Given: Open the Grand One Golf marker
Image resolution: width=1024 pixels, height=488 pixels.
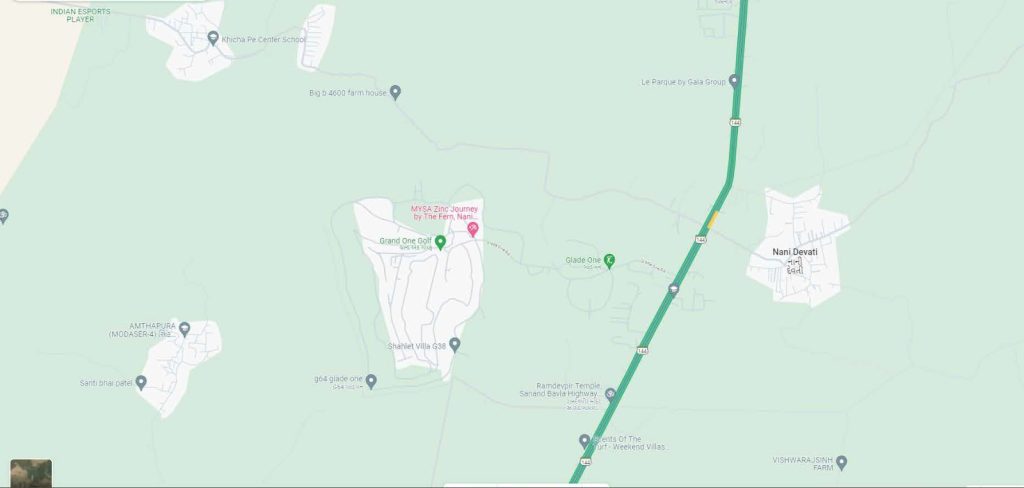Looking at the screenshot, I should (440, 242).
